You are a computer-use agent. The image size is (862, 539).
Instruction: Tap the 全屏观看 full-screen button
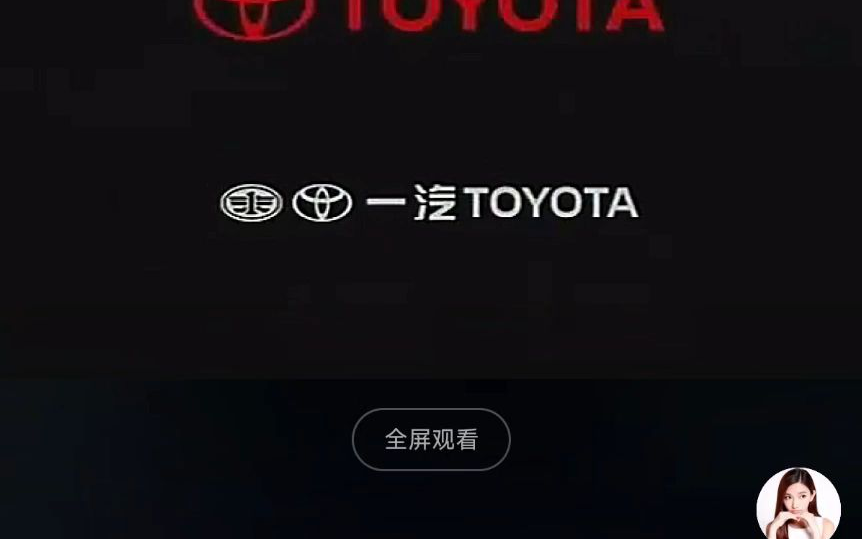pyautogui.click(x=431, y=439)
